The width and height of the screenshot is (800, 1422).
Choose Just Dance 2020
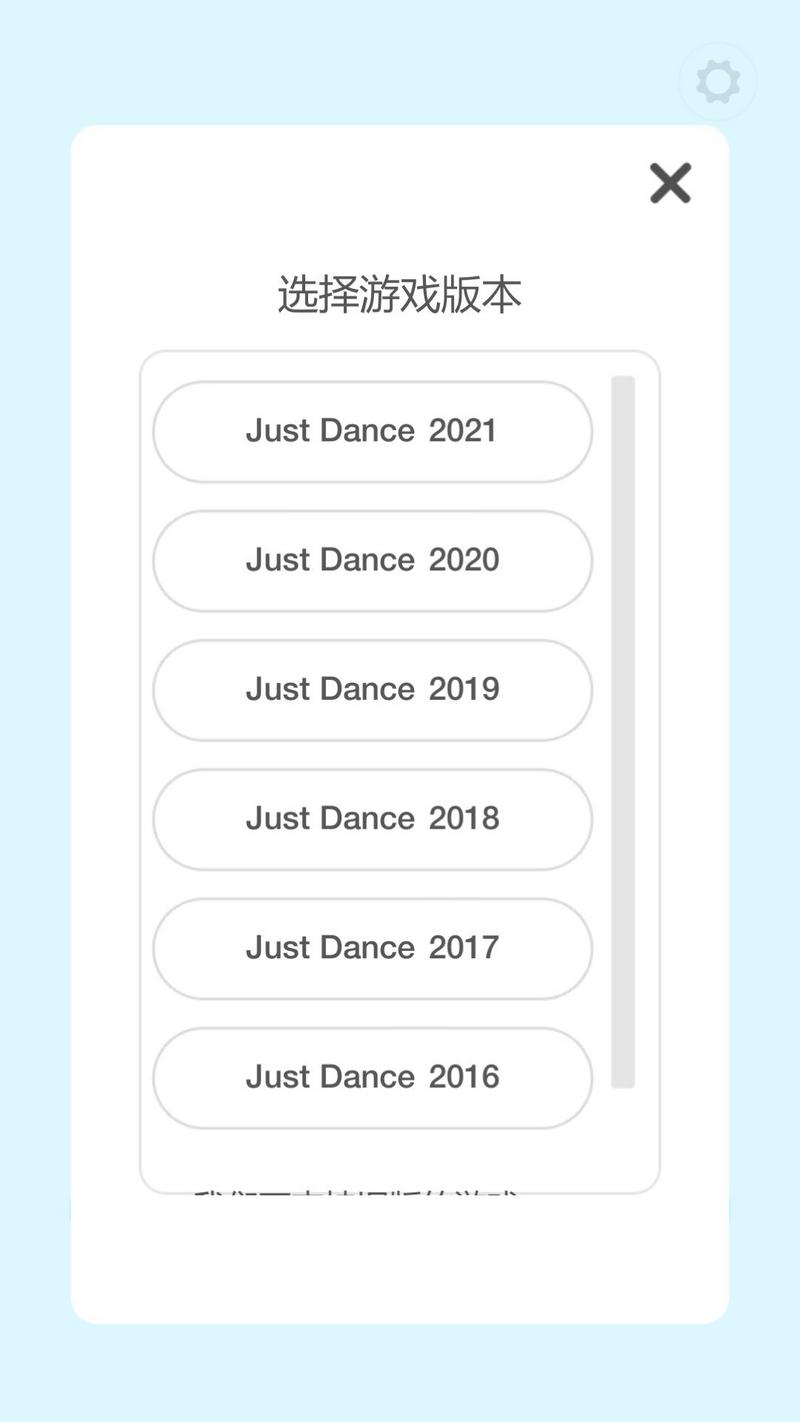[372, 560]
